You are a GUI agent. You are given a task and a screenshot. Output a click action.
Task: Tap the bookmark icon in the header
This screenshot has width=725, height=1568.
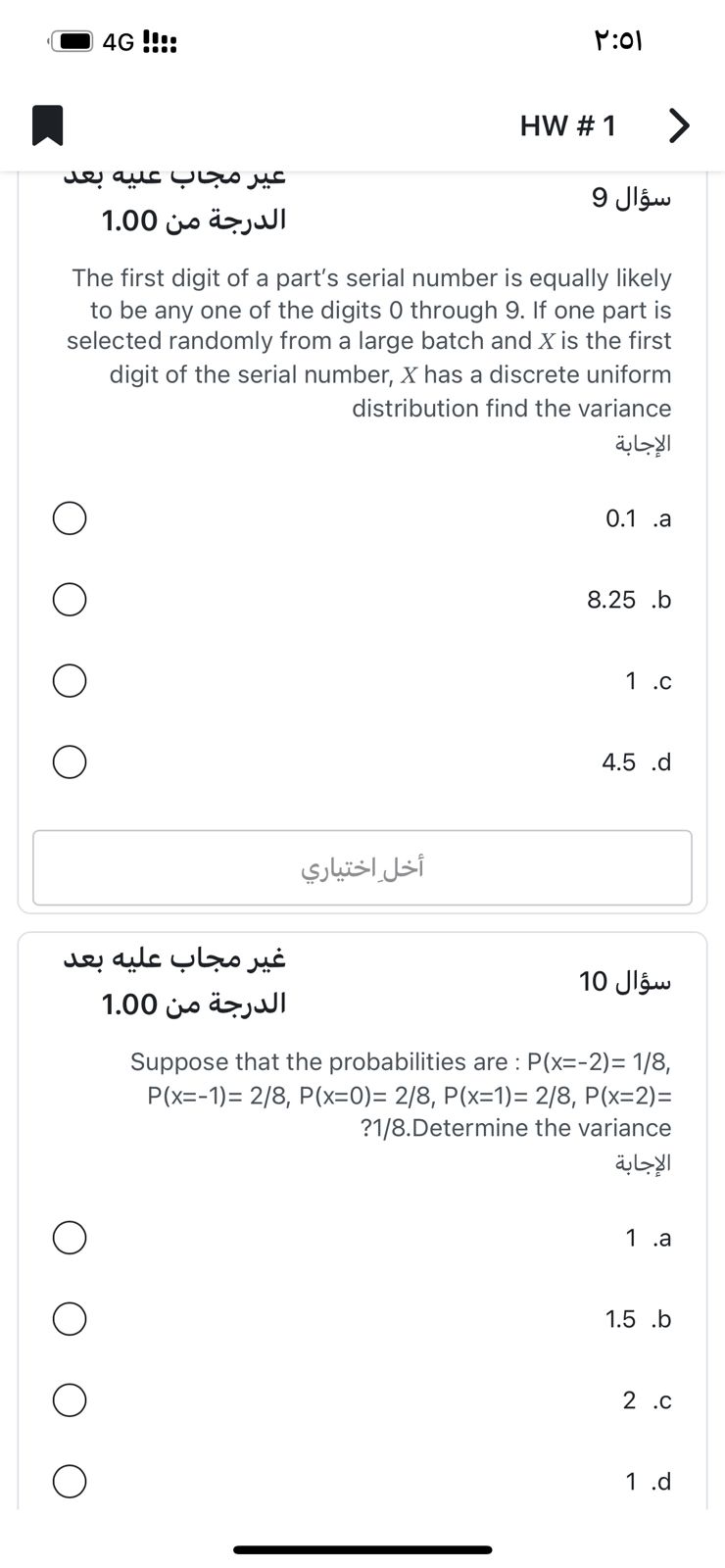click(x=48, y=124)
